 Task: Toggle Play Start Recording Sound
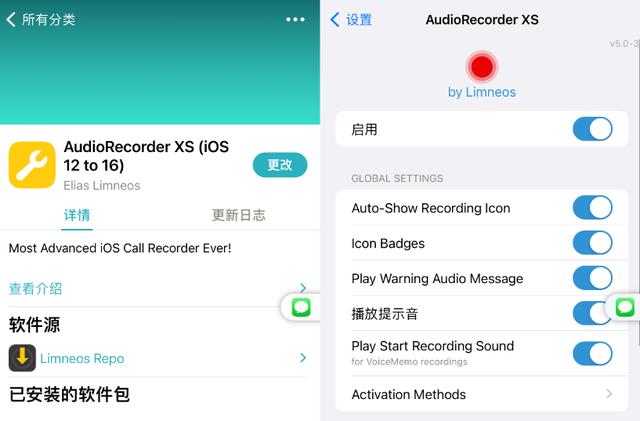(592, 352)
